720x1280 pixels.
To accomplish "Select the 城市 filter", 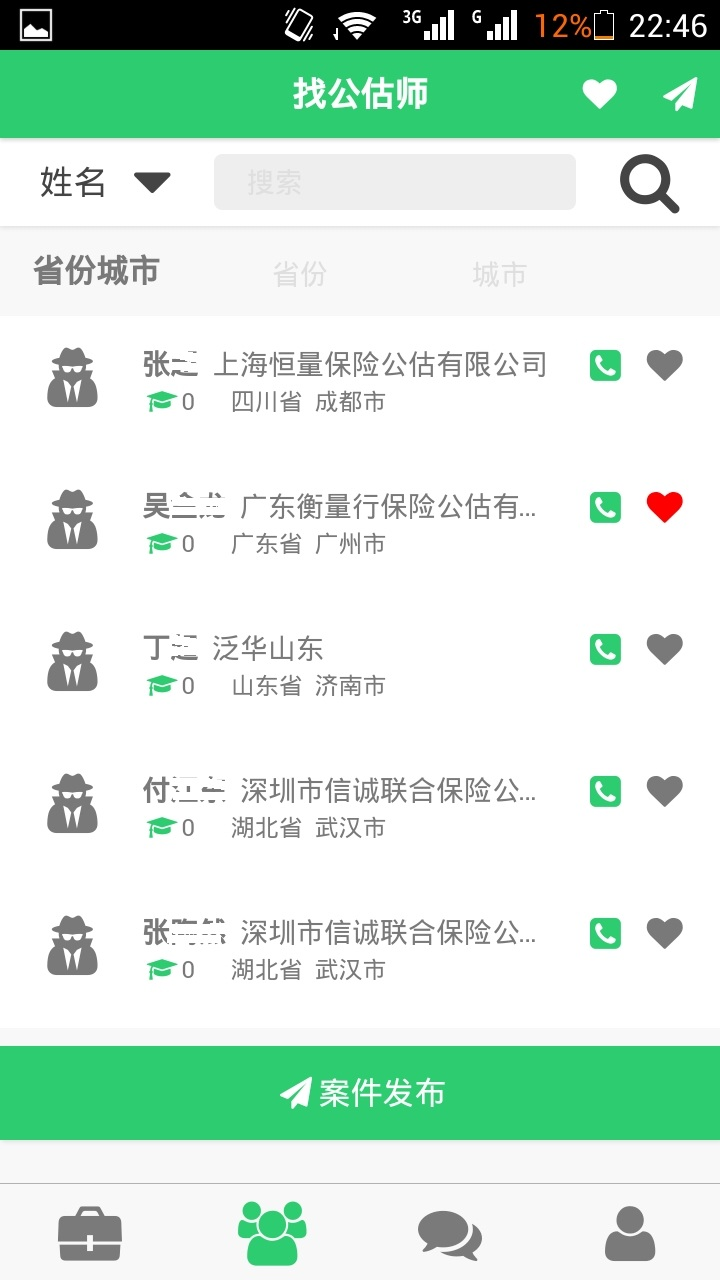I will [499, 274].
